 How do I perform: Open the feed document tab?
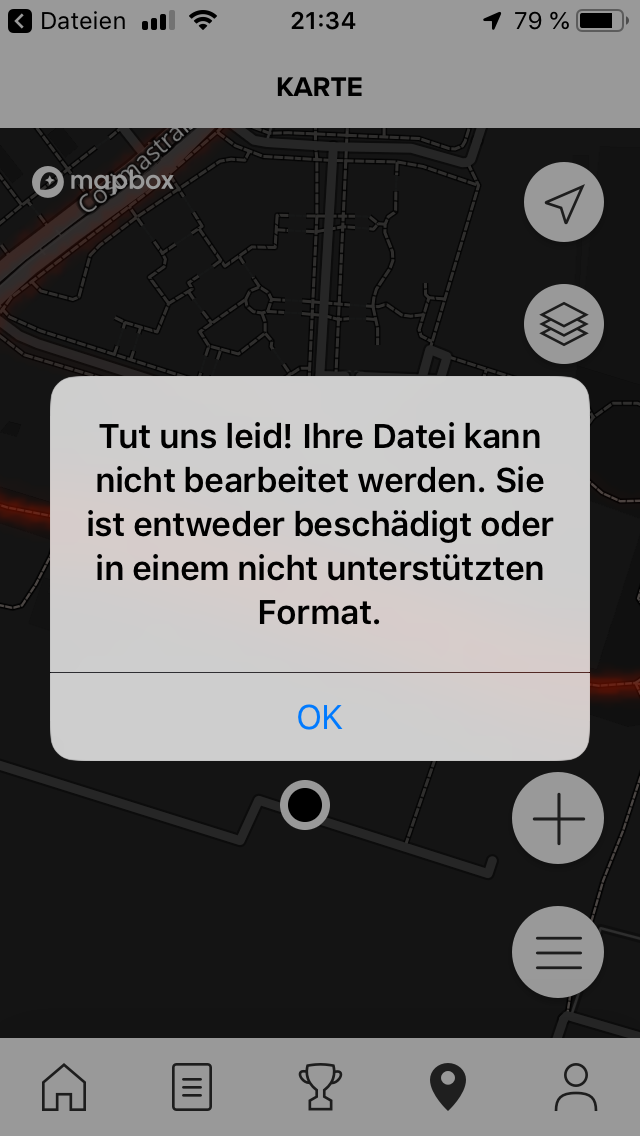pos(192,1086)
